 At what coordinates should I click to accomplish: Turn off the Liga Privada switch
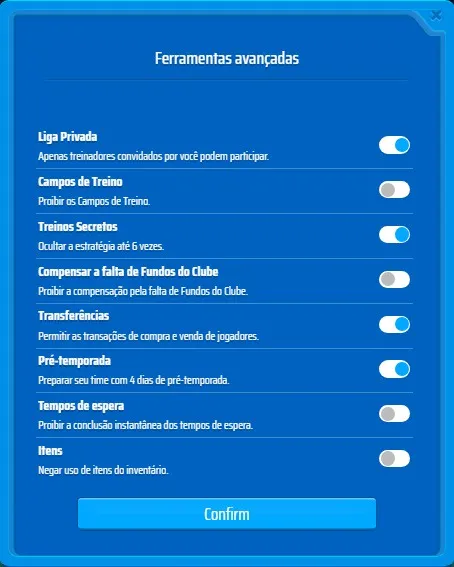[394, 145]
